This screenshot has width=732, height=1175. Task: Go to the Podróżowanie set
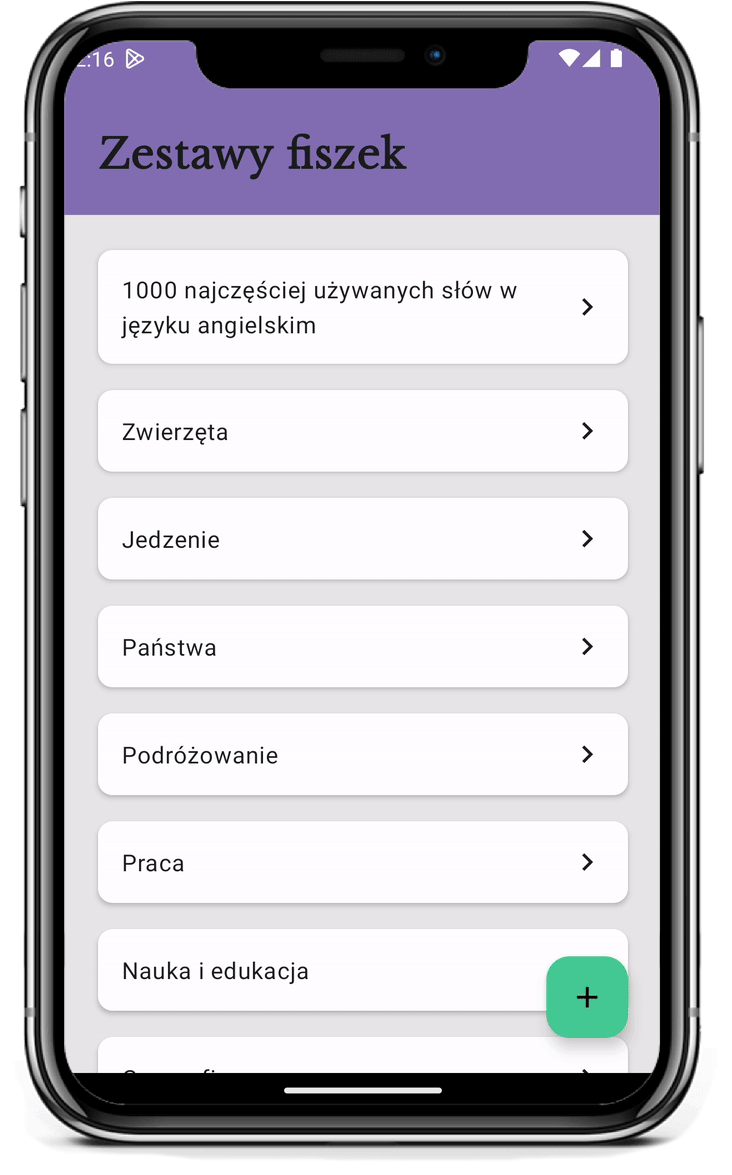click(362, 755)
